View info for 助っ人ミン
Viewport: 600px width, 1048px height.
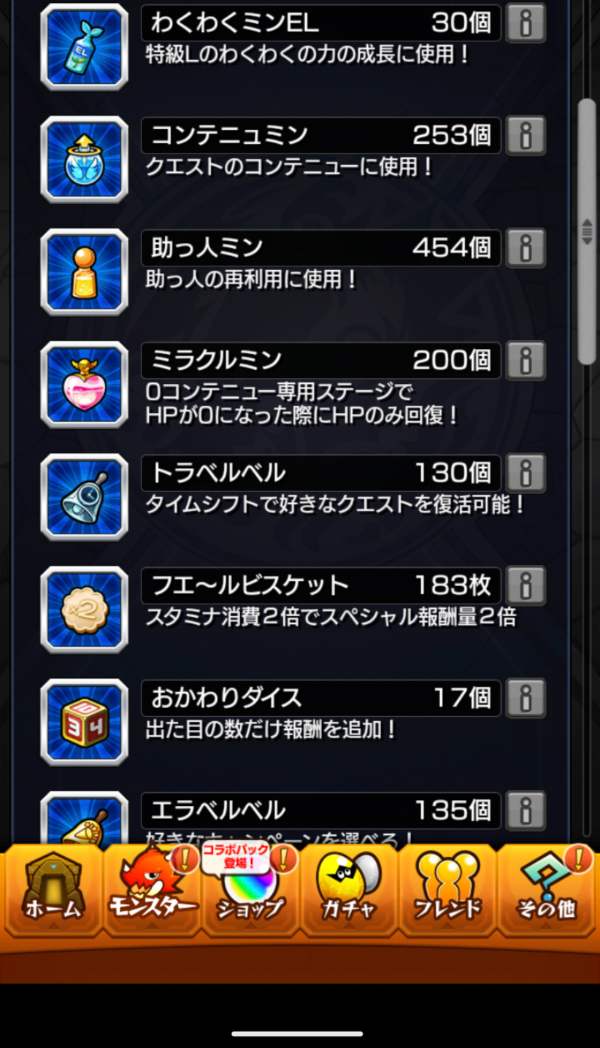[525, 247]
